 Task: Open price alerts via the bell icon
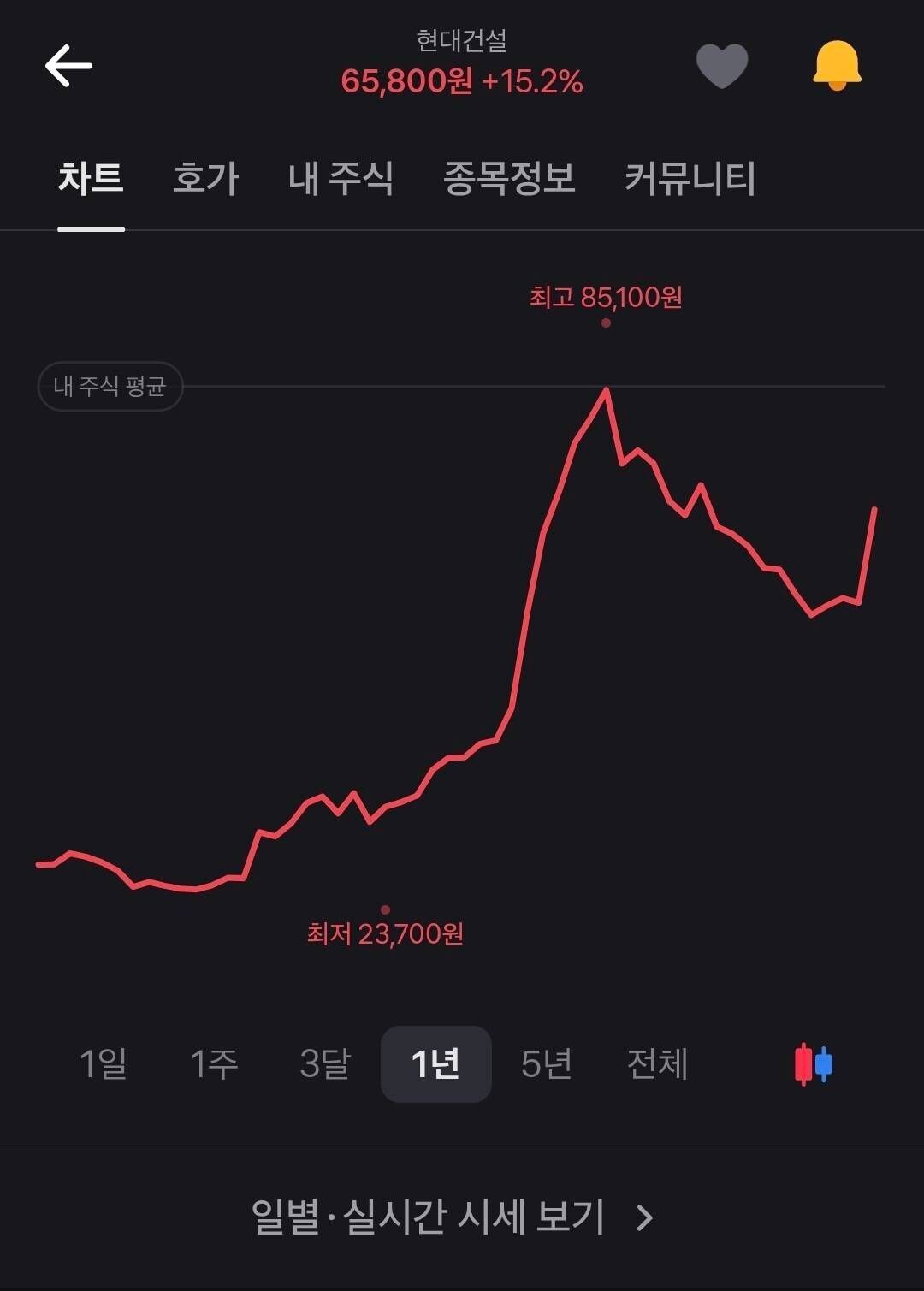(x=837, y=65)
